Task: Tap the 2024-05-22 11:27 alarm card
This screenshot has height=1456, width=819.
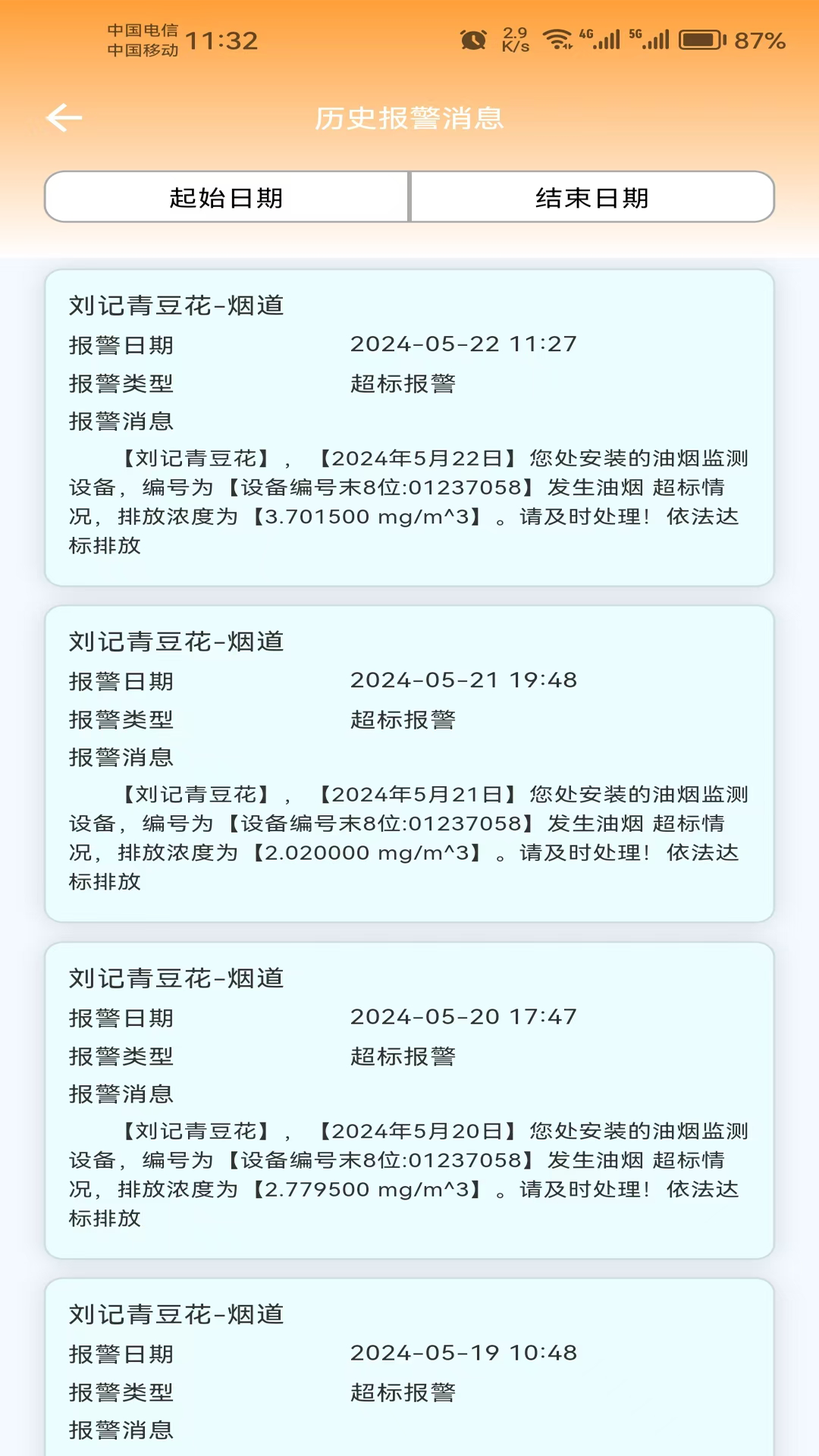Action: (x=409, y=428)
